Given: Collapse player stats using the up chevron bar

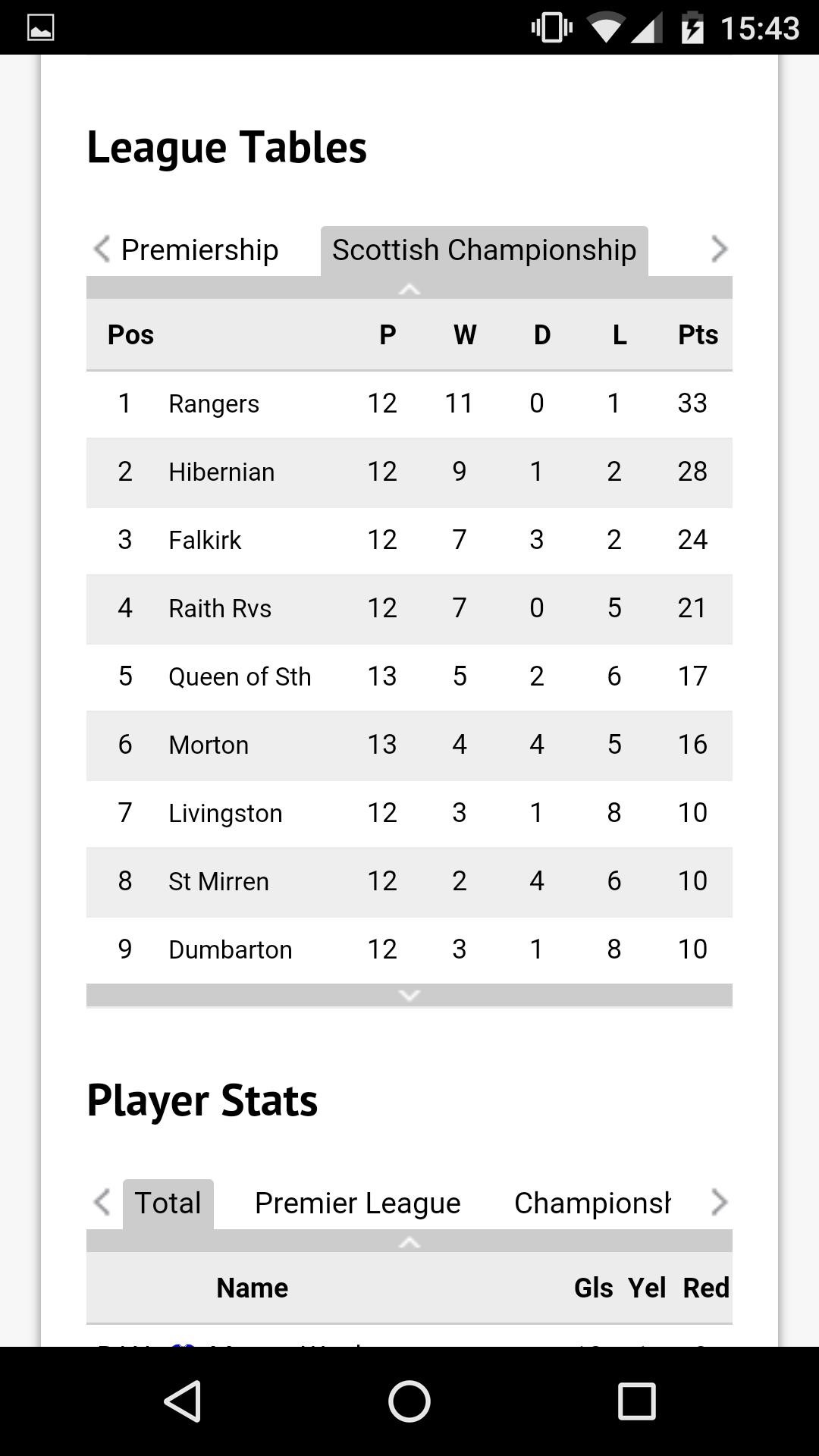Looking at the screenshot, I should [x=409, y=1241].
